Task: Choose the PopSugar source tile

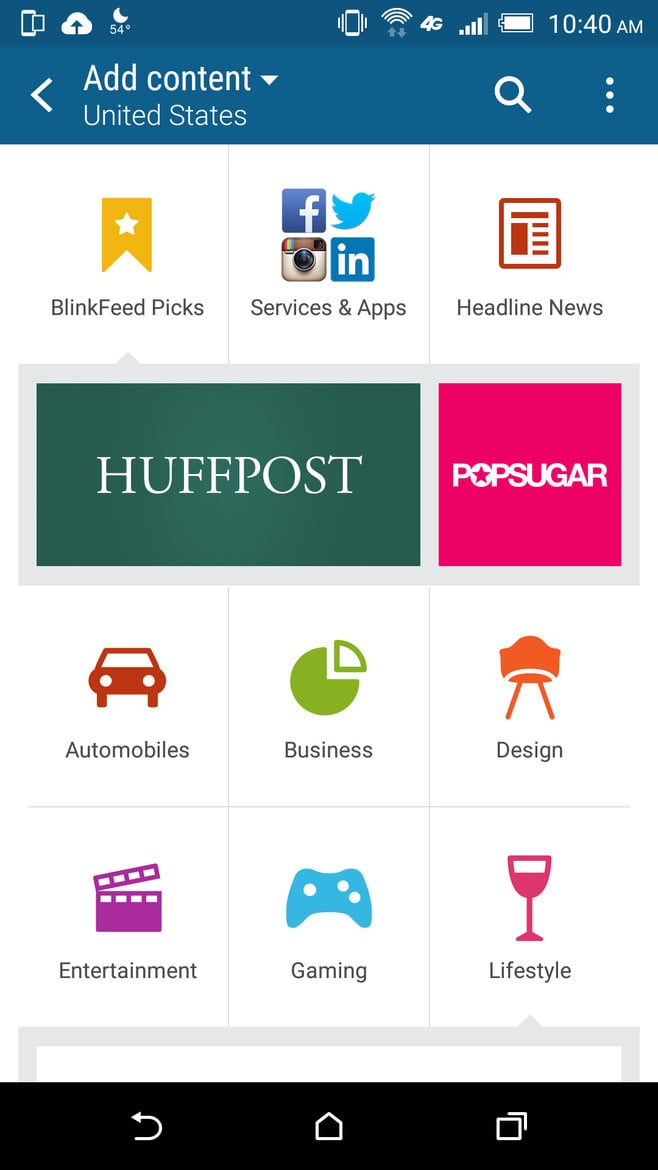Action: (529, 474)
